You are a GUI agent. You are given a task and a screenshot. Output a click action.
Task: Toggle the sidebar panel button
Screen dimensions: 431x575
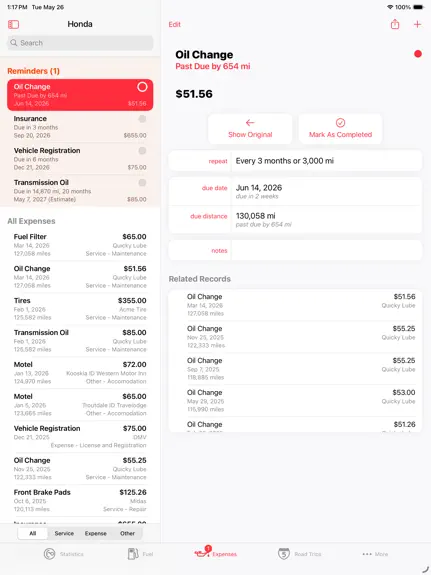pos(14,25)
